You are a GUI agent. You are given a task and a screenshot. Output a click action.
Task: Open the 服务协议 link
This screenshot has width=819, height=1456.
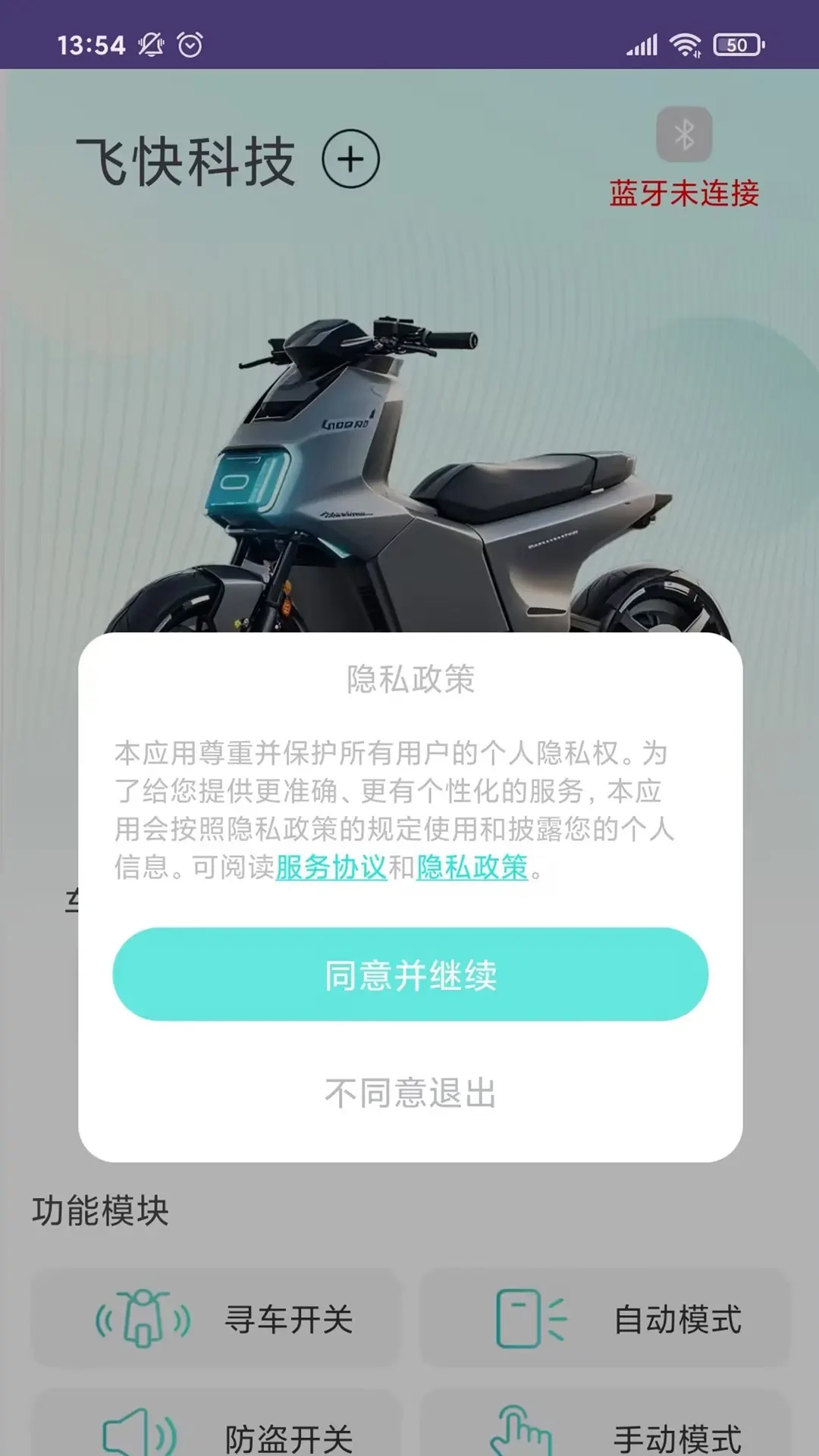331,867
